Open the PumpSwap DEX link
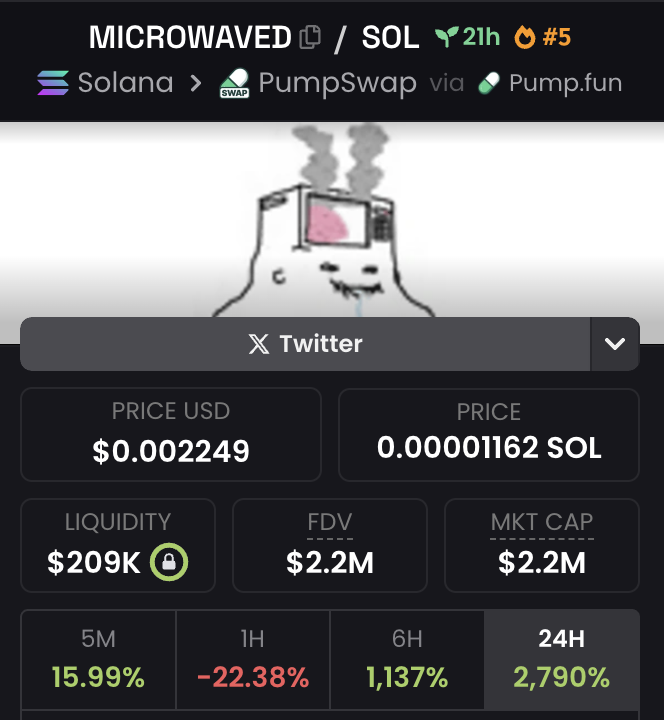This screenshot has width=664, height=720. click(x=318, y=82)
